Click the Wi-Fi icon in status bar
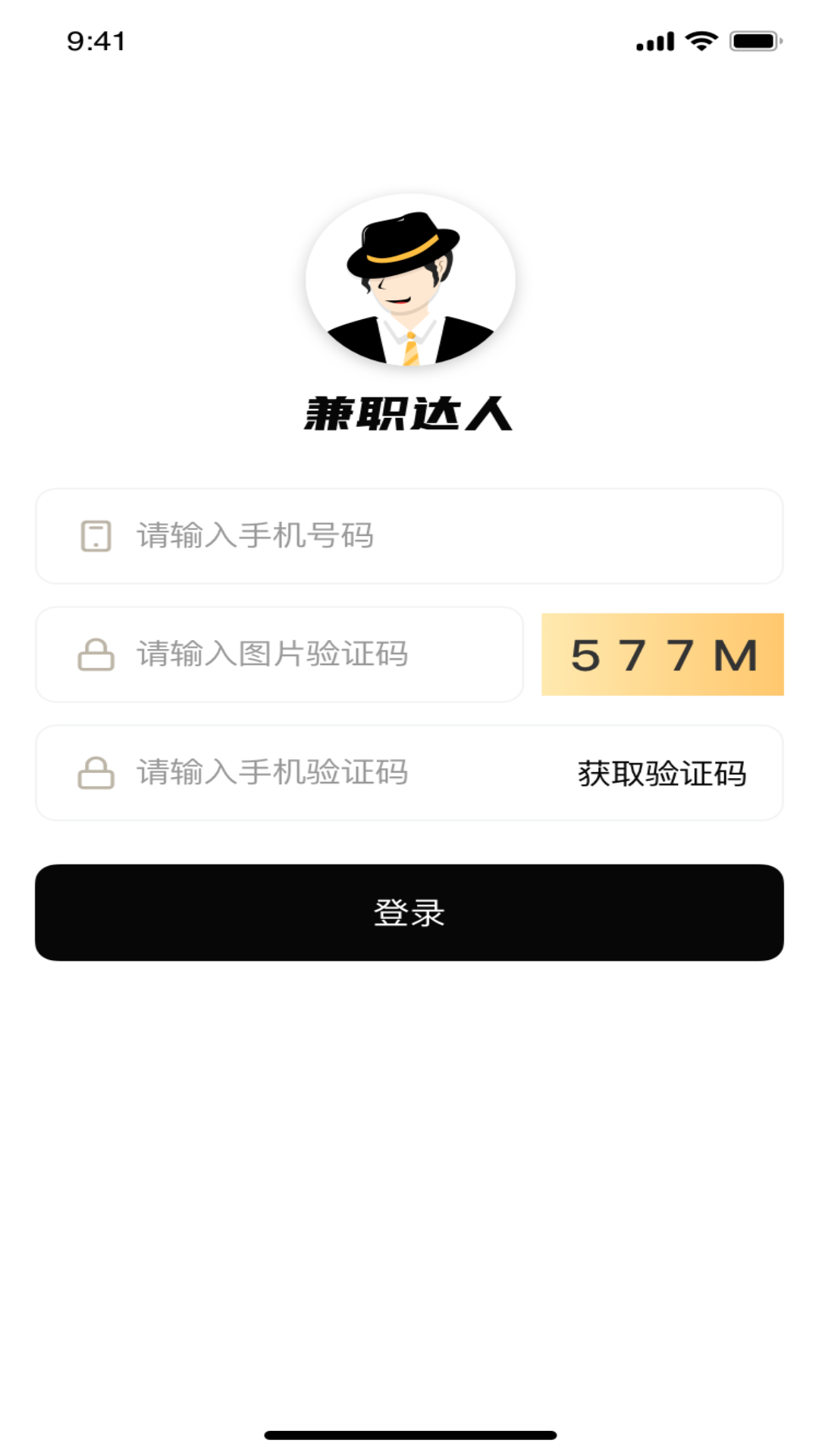 [x=701, y=42]
